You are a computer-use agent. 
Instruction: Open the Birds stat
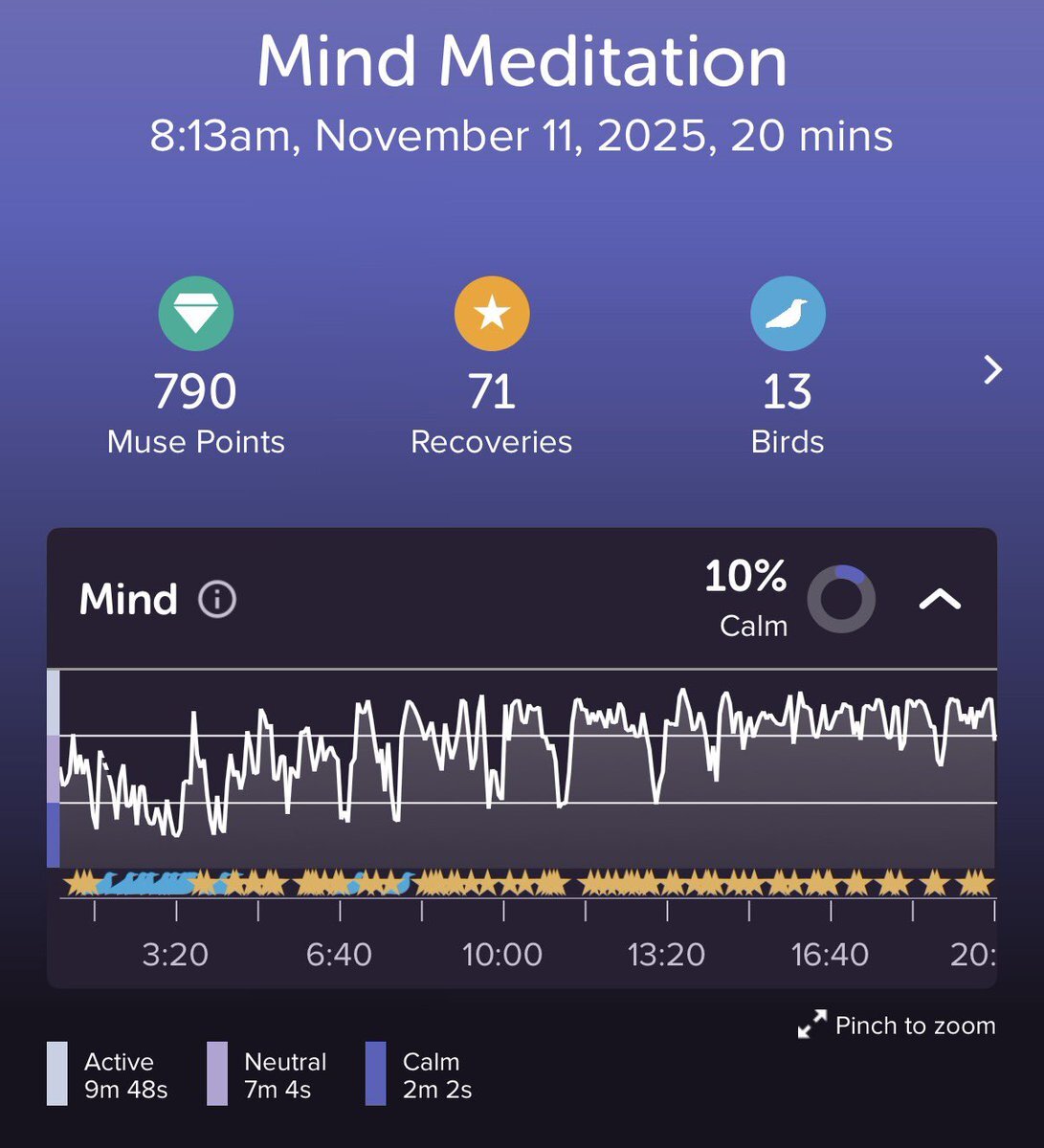click(788, 368)
